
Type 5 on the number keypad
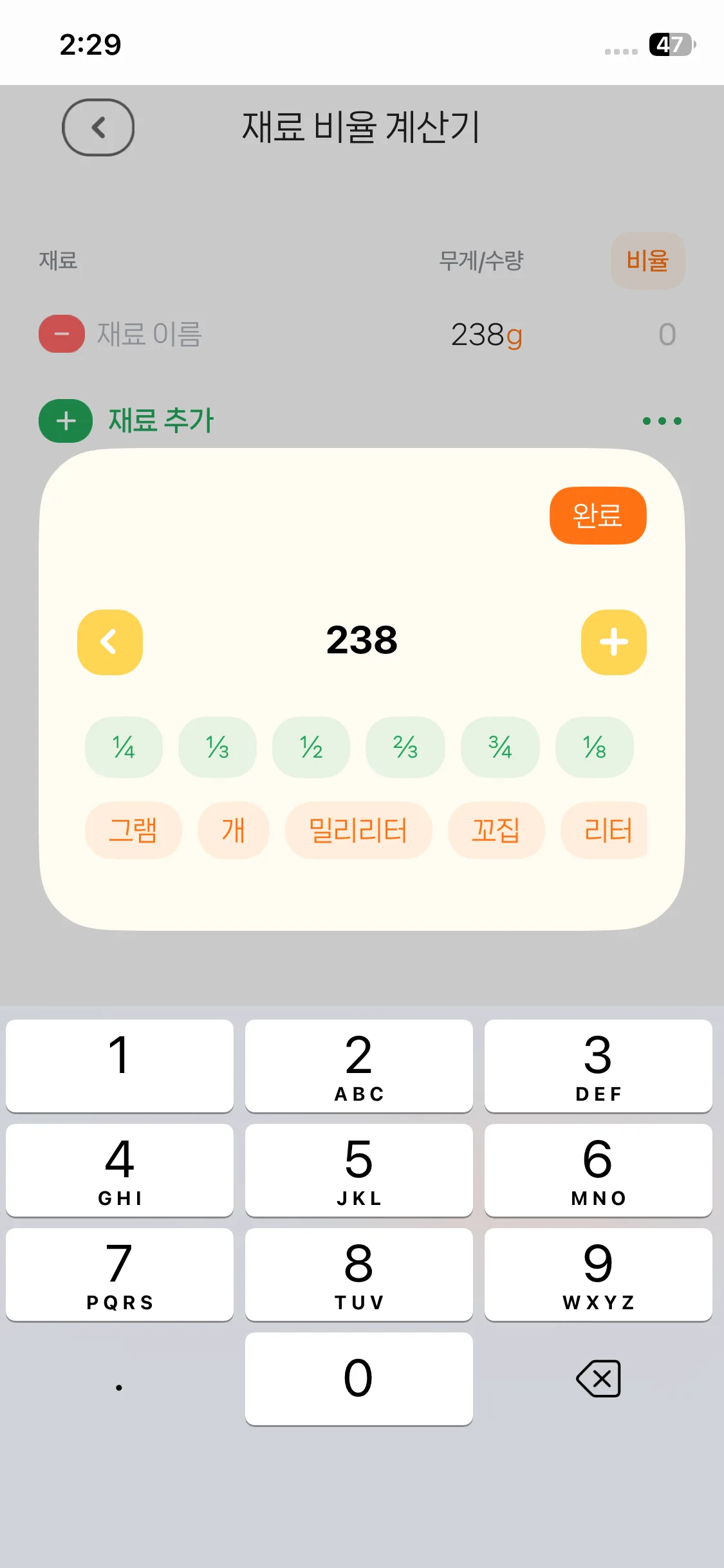[x=358, y=1170]
